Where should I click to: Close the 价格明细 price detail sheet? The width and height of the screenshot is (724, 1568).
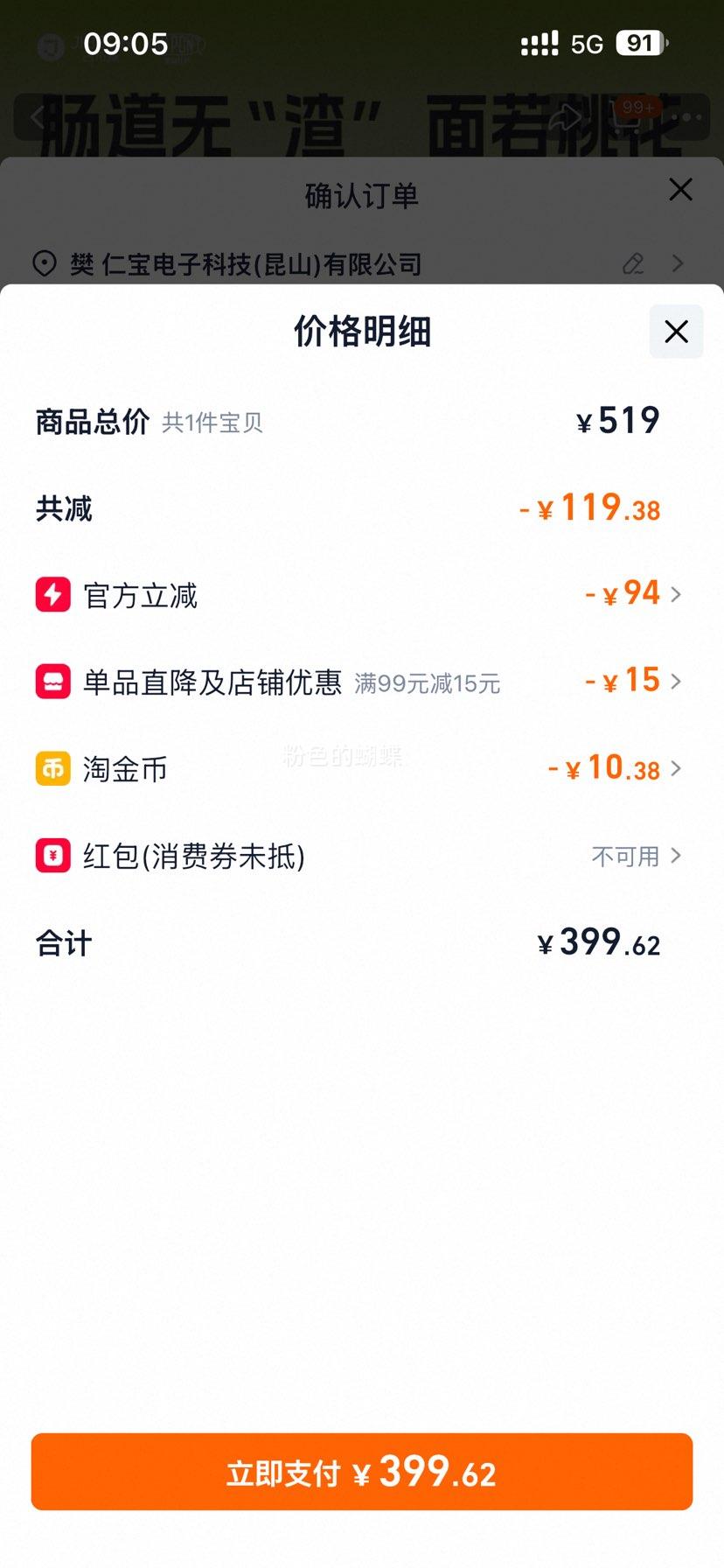[x=676, y=332]
